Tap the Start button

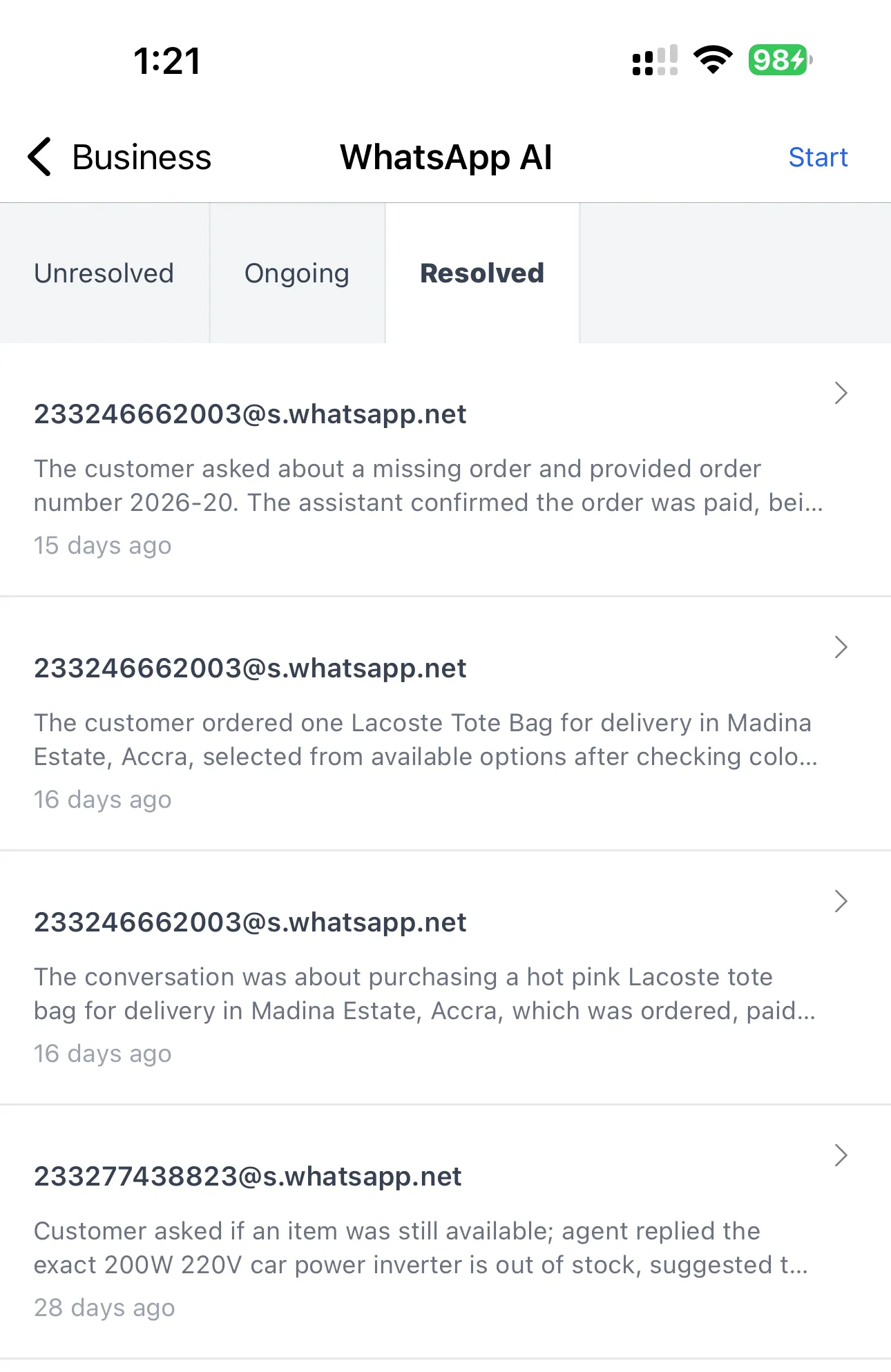pos(818,157)
